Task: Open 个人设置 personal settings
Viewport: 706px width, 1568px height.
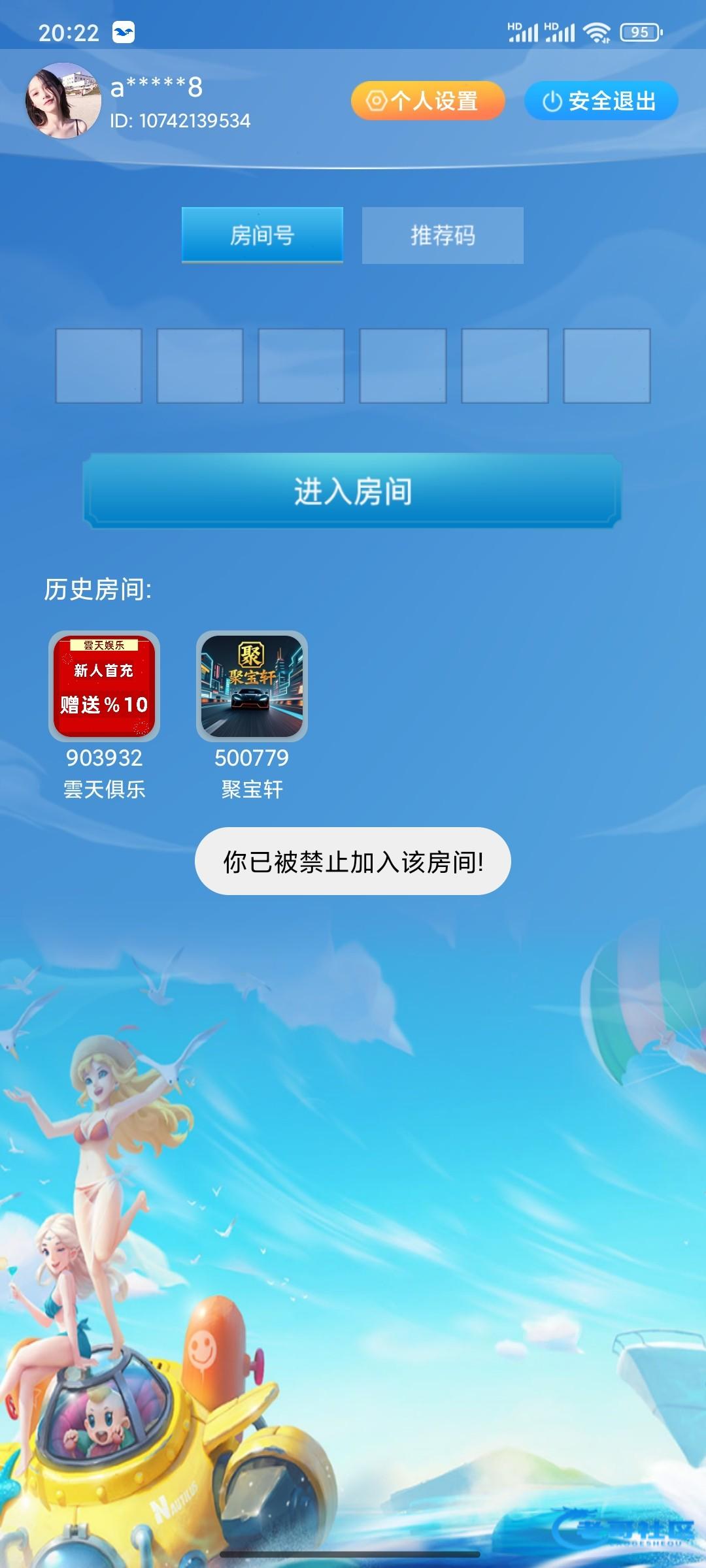Action: pyautogui.click(x=428, y=101)
